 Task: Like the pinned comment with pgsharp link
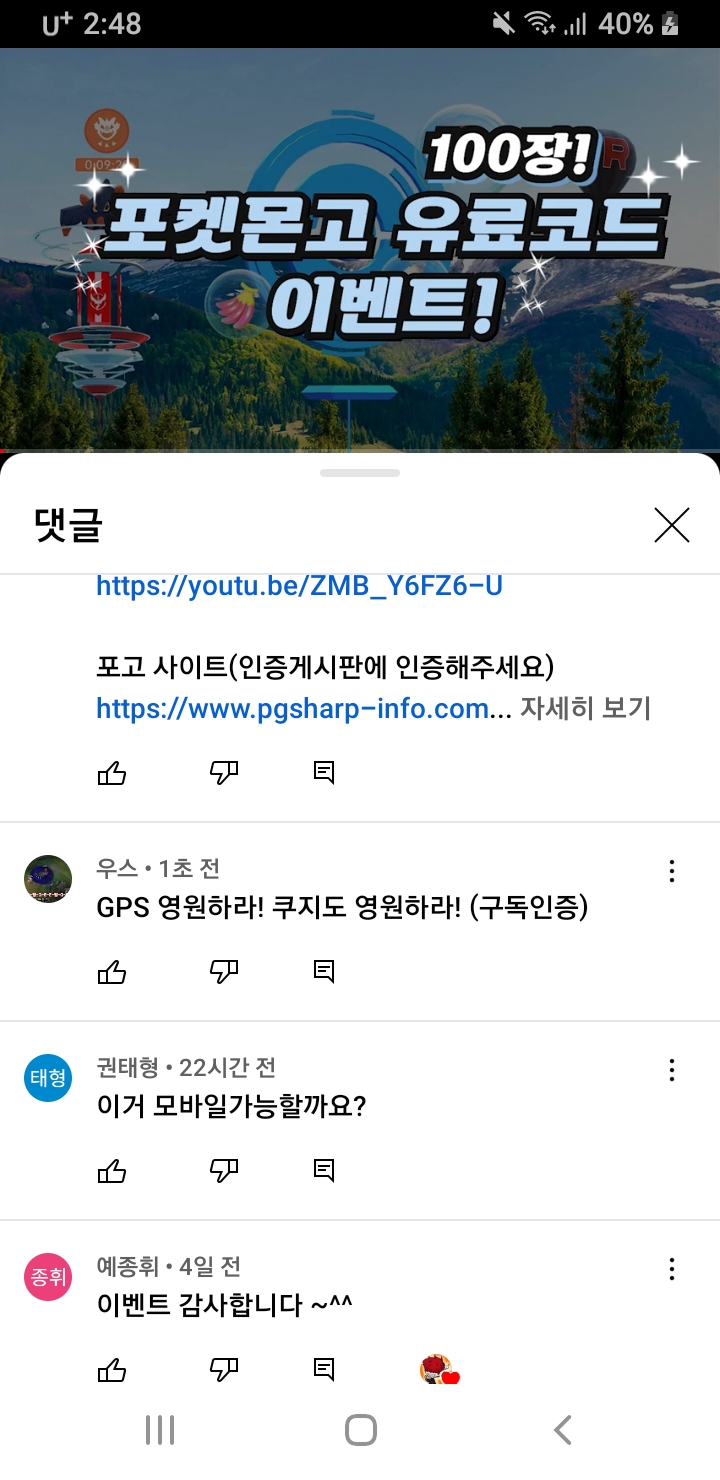[112, 772]
